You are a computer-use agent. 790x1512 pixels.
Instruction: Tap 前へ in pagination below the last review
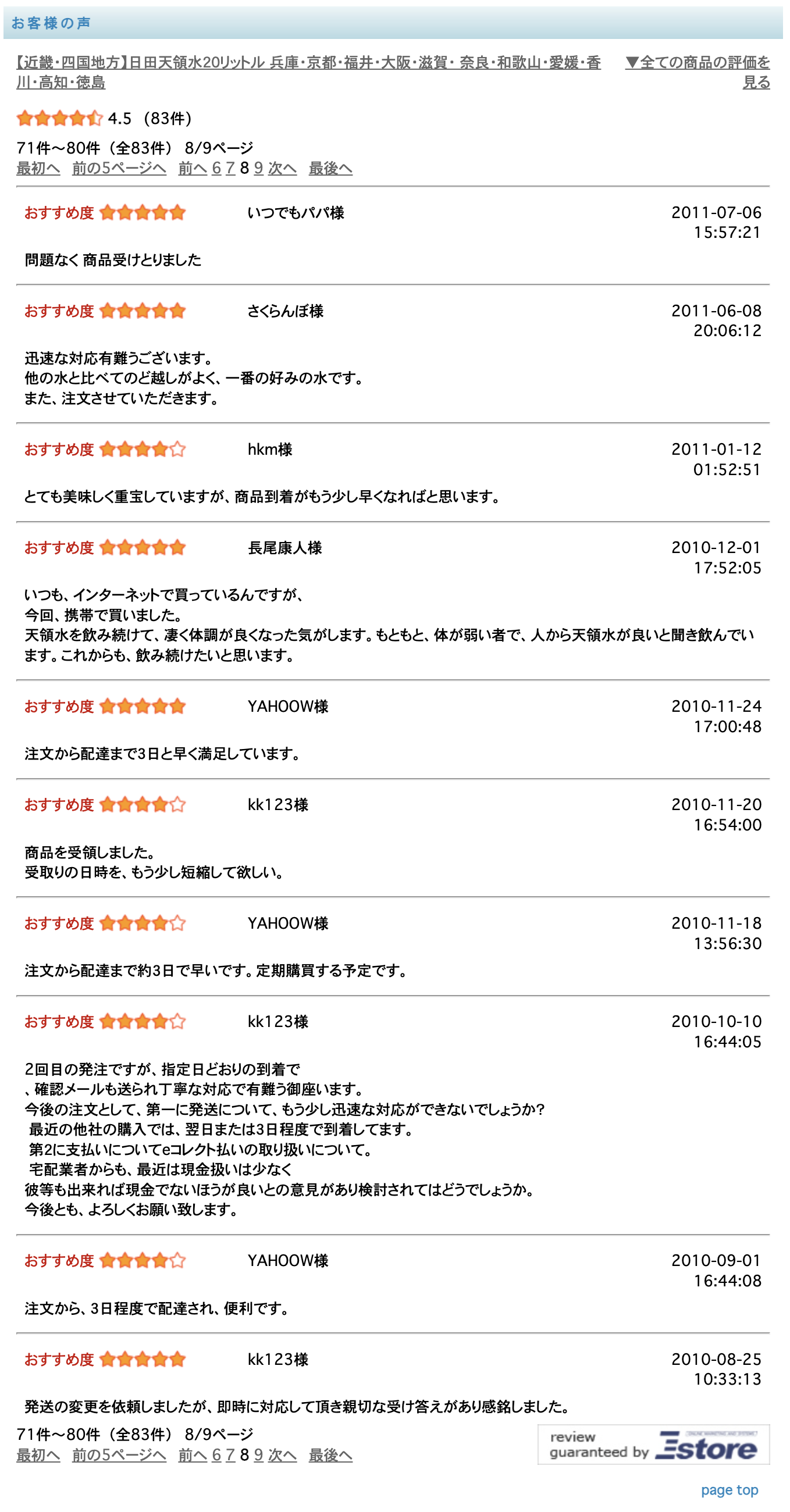click(x=193, y=1455)
